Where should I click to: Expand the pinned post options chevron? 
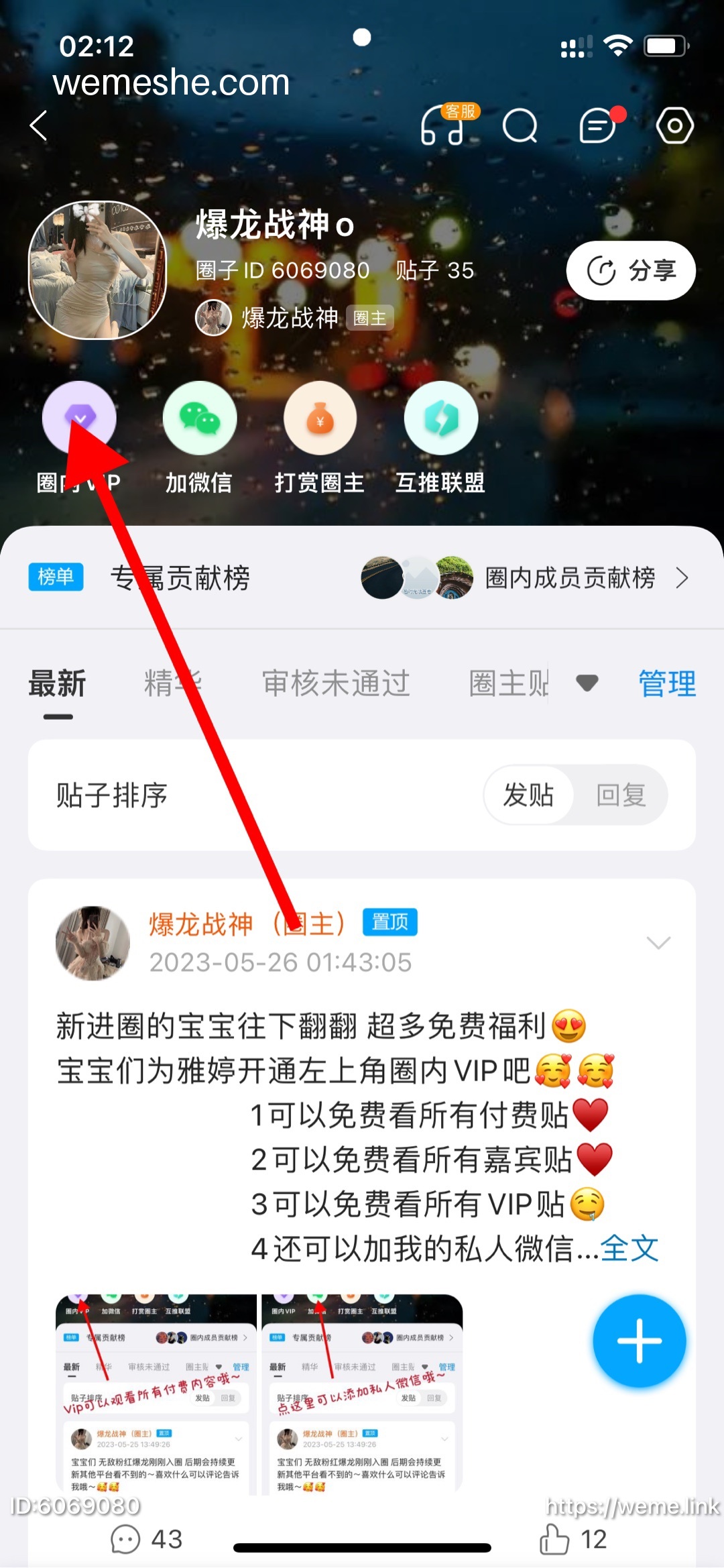658,943
